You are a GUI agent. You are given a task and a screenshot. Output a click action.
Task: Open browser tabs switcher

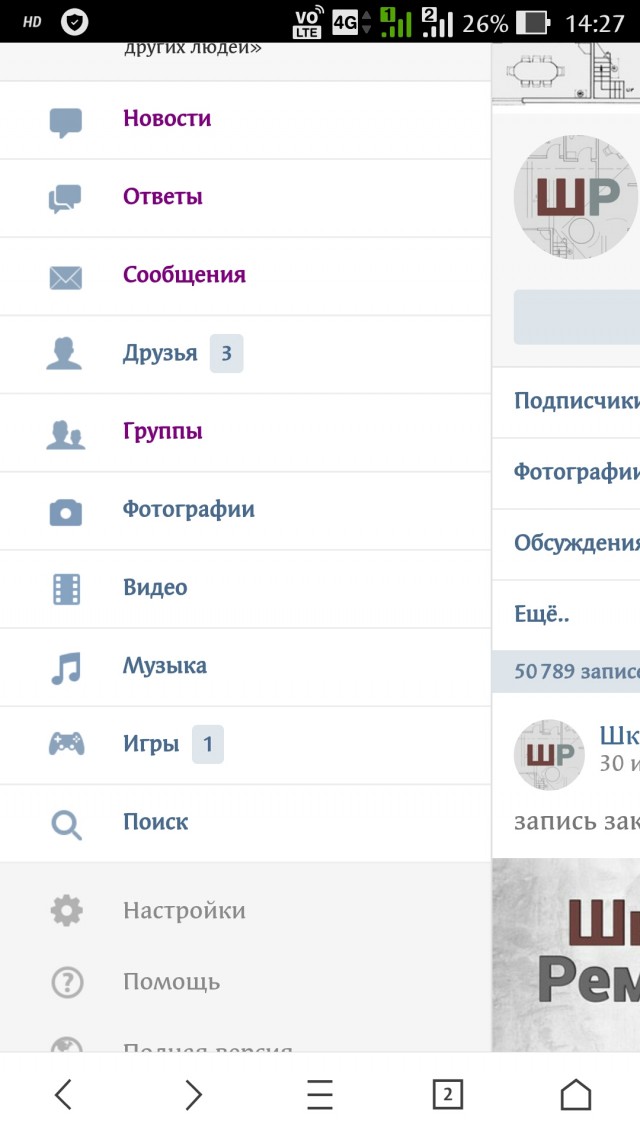point(447,1095)
